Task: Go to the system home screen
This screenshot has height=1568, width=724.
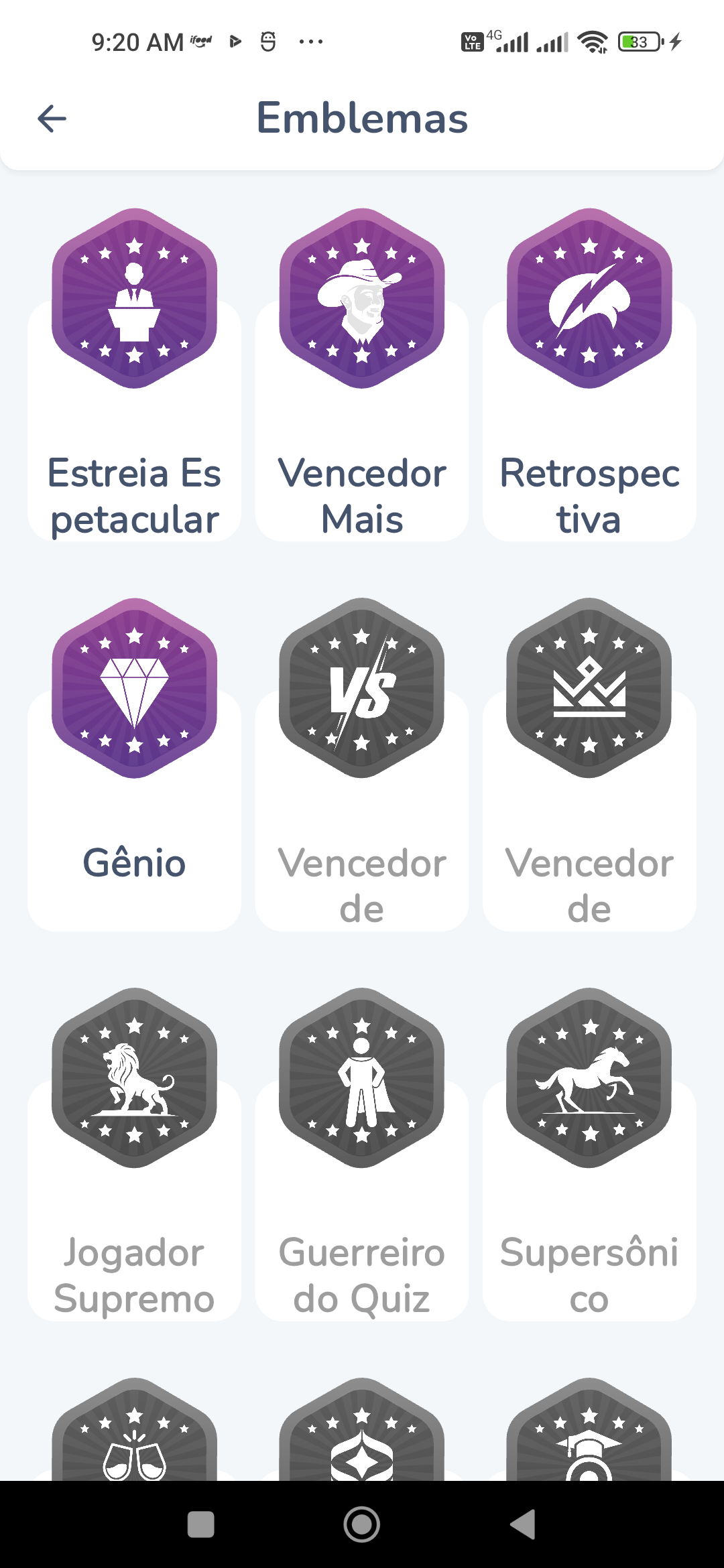Action: pyautogui.click(x=362, y=1524)
